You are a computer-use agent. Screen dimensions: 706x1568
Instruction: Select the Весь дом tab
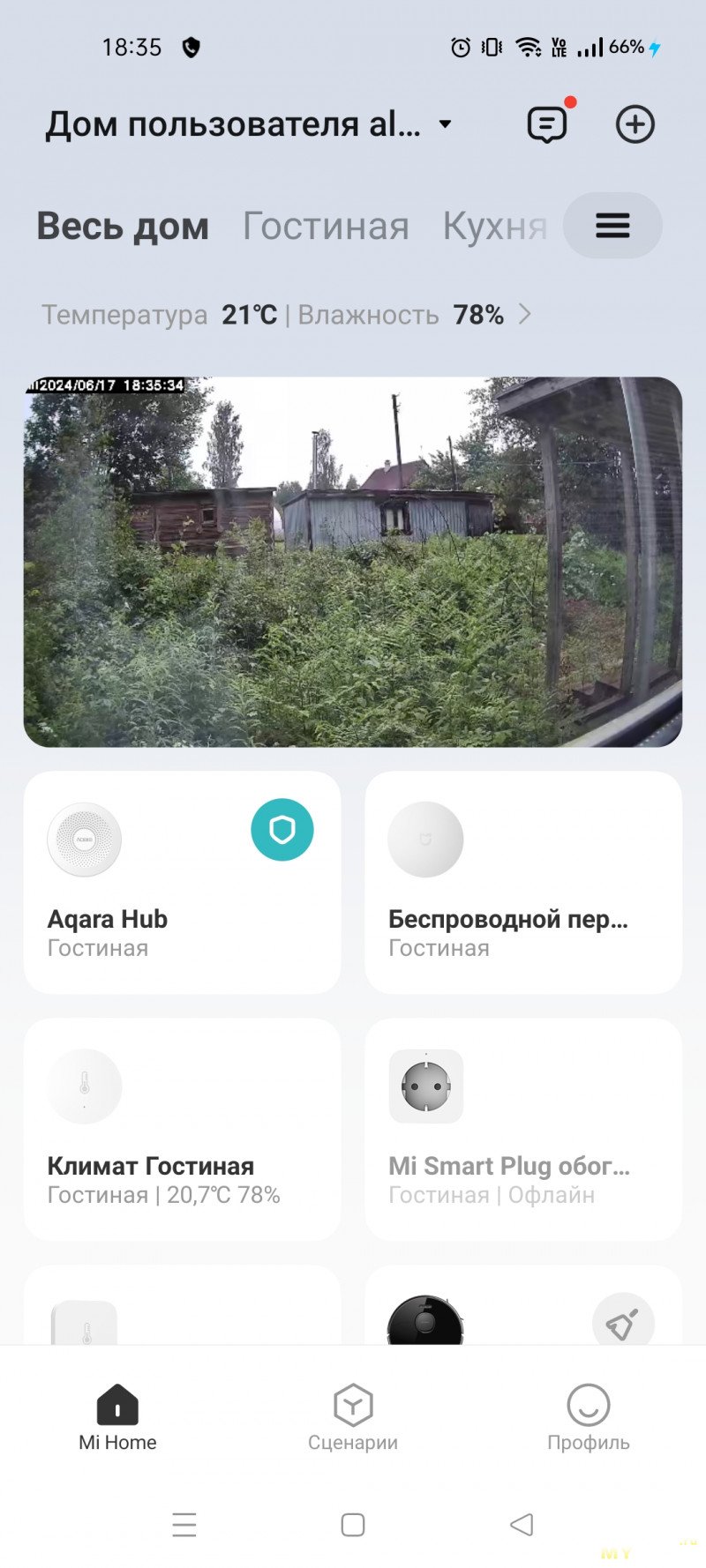click(123, 226)
